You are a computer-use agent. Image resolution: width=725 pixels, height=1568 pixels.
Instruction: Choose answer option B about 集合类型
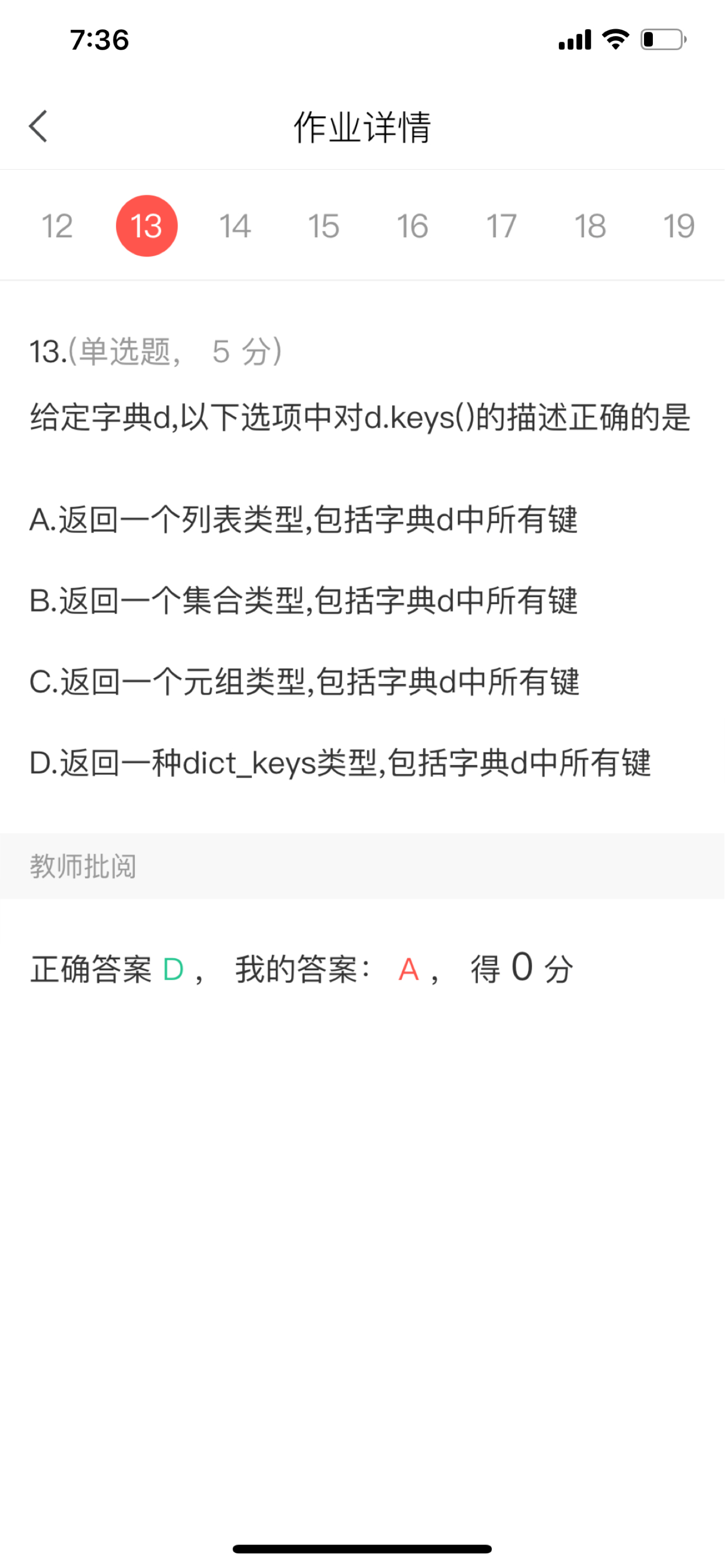coord(304,602)
